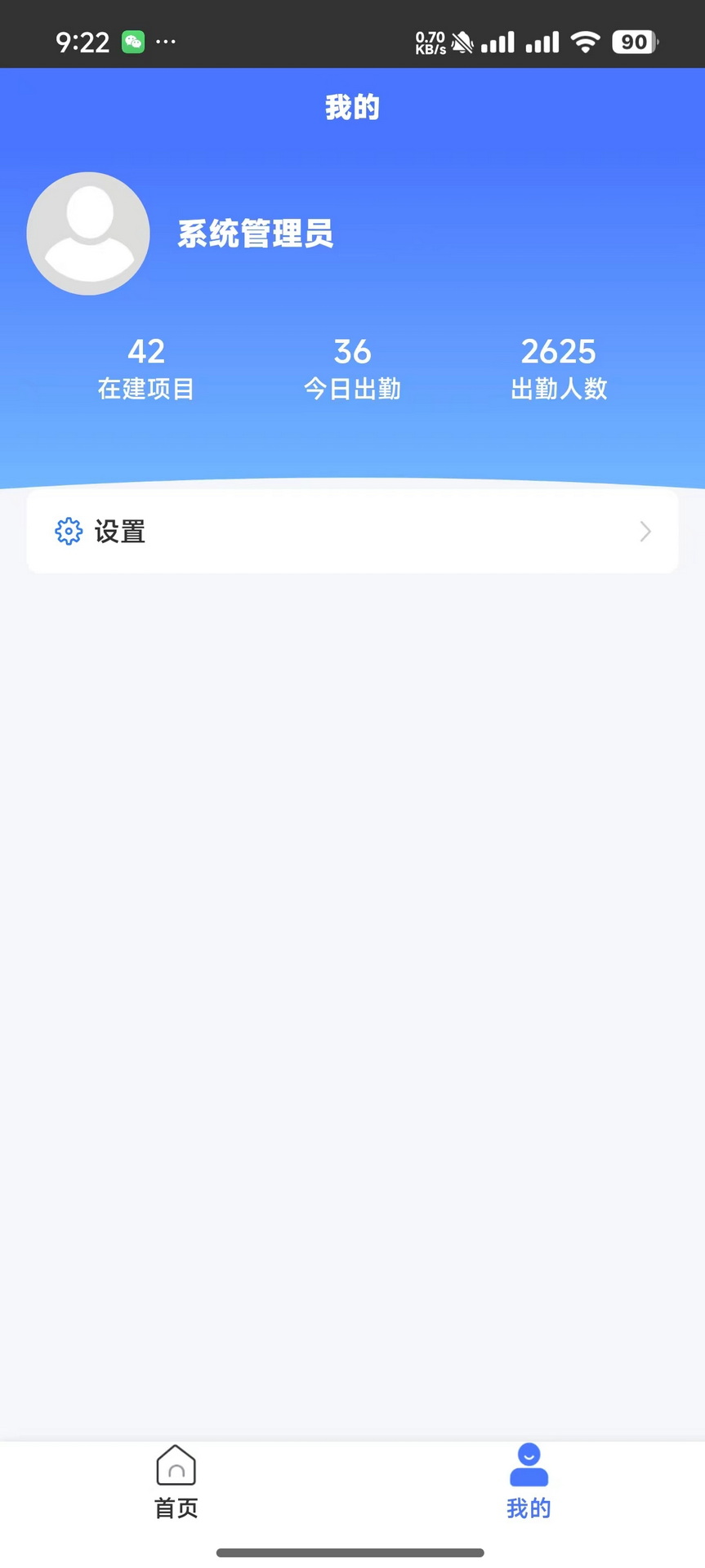705x1568 pixels.
Task: Tap the Wi-Fi icon in status bar
Action: tap(586, 42)
